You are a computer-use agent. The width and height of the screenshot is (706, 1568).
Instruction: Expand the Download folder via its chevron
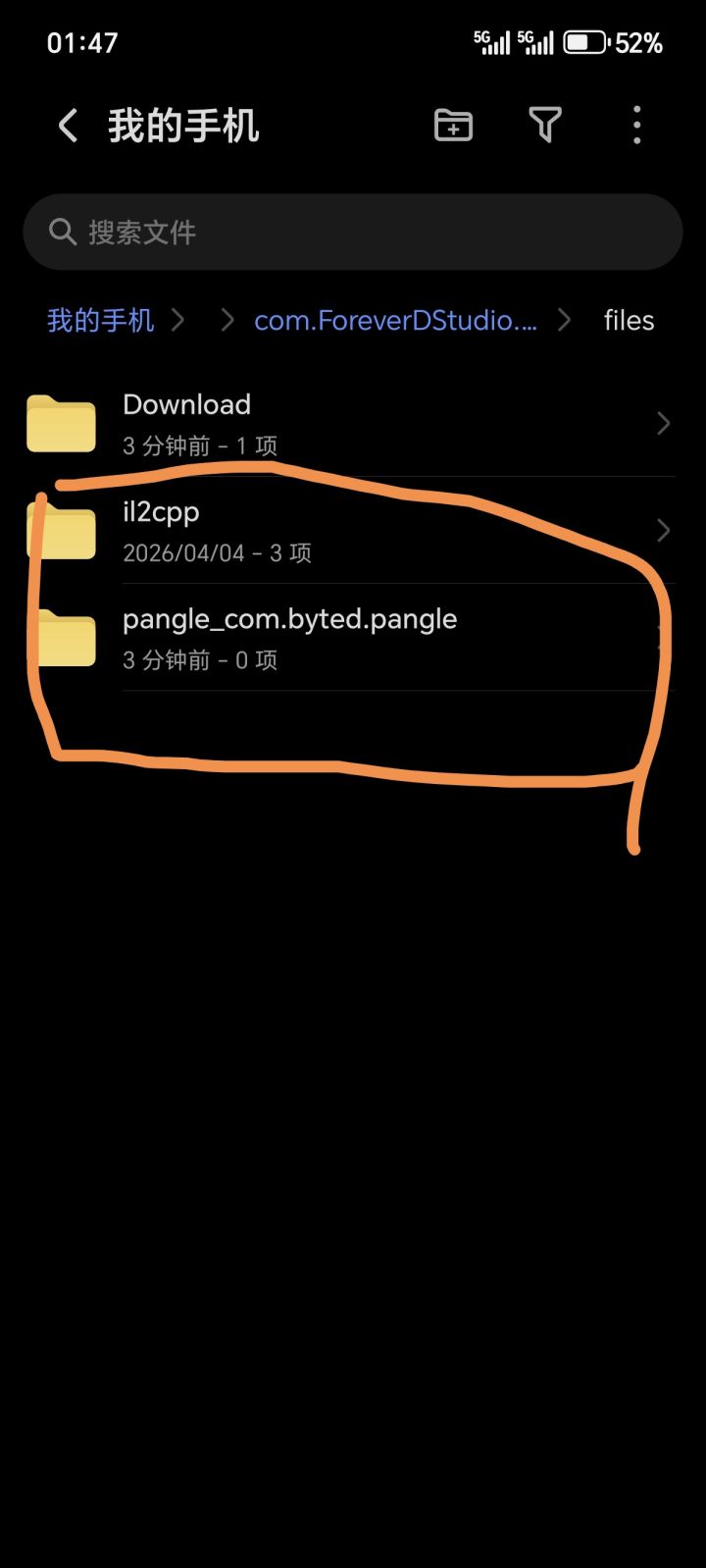click(x=664, y=424)
